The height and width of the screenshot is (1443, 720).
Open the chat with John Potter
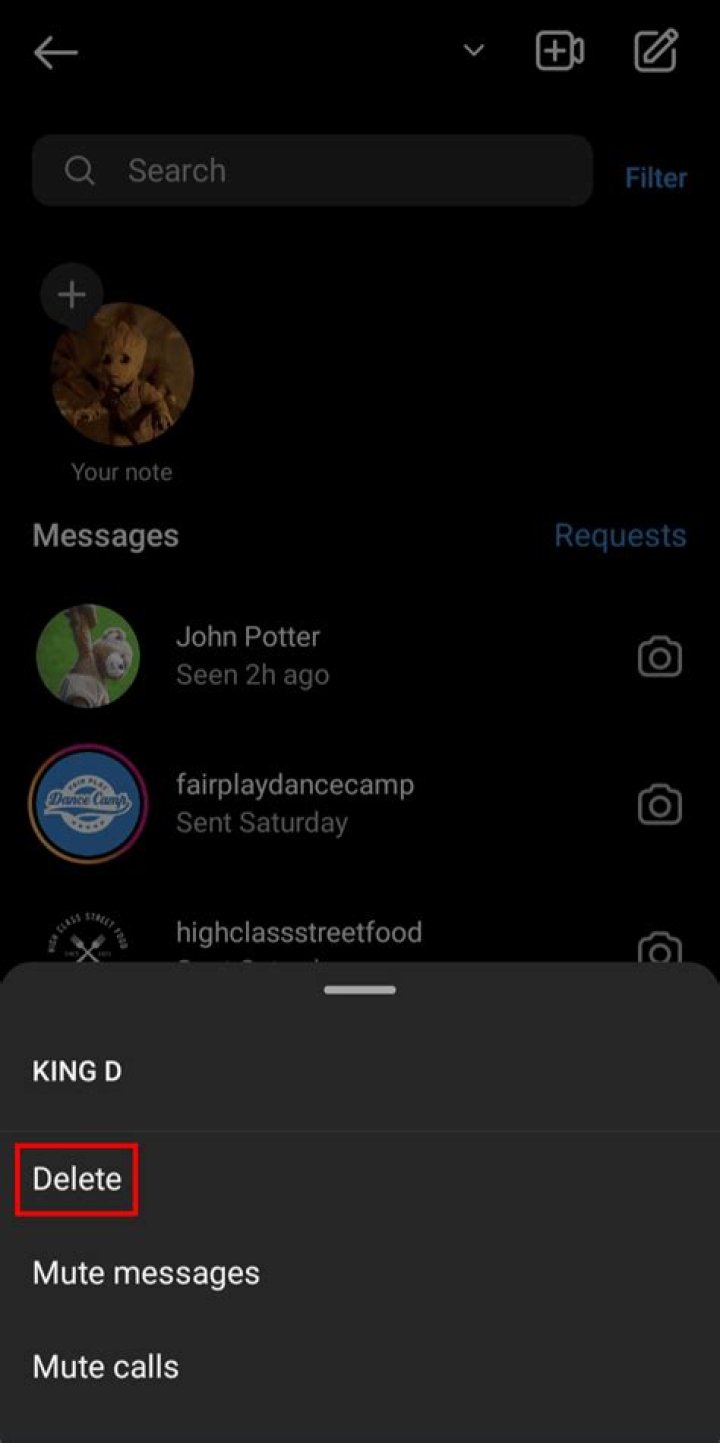(x=250, y=656)
